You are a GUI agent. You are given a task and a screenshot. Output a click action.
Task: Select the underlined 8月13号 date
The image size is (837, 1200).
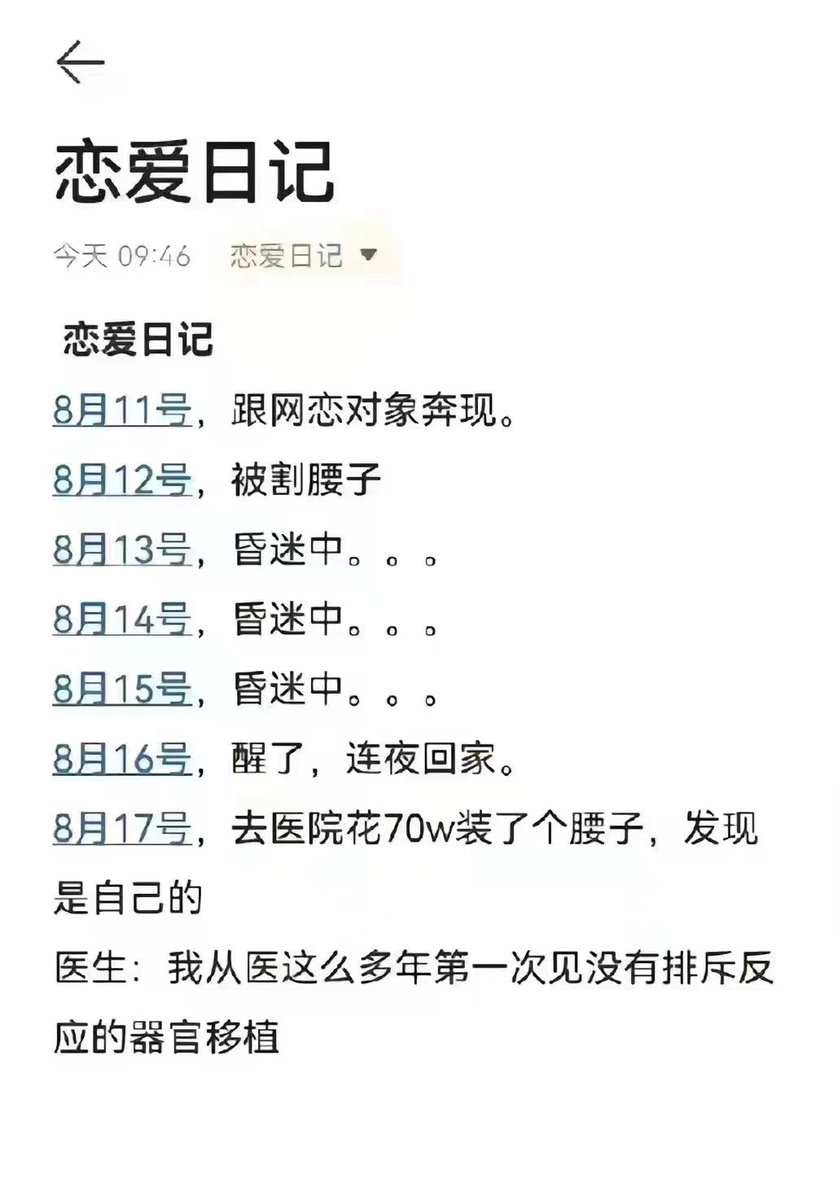pyautogui.click(x=121, y=551)
